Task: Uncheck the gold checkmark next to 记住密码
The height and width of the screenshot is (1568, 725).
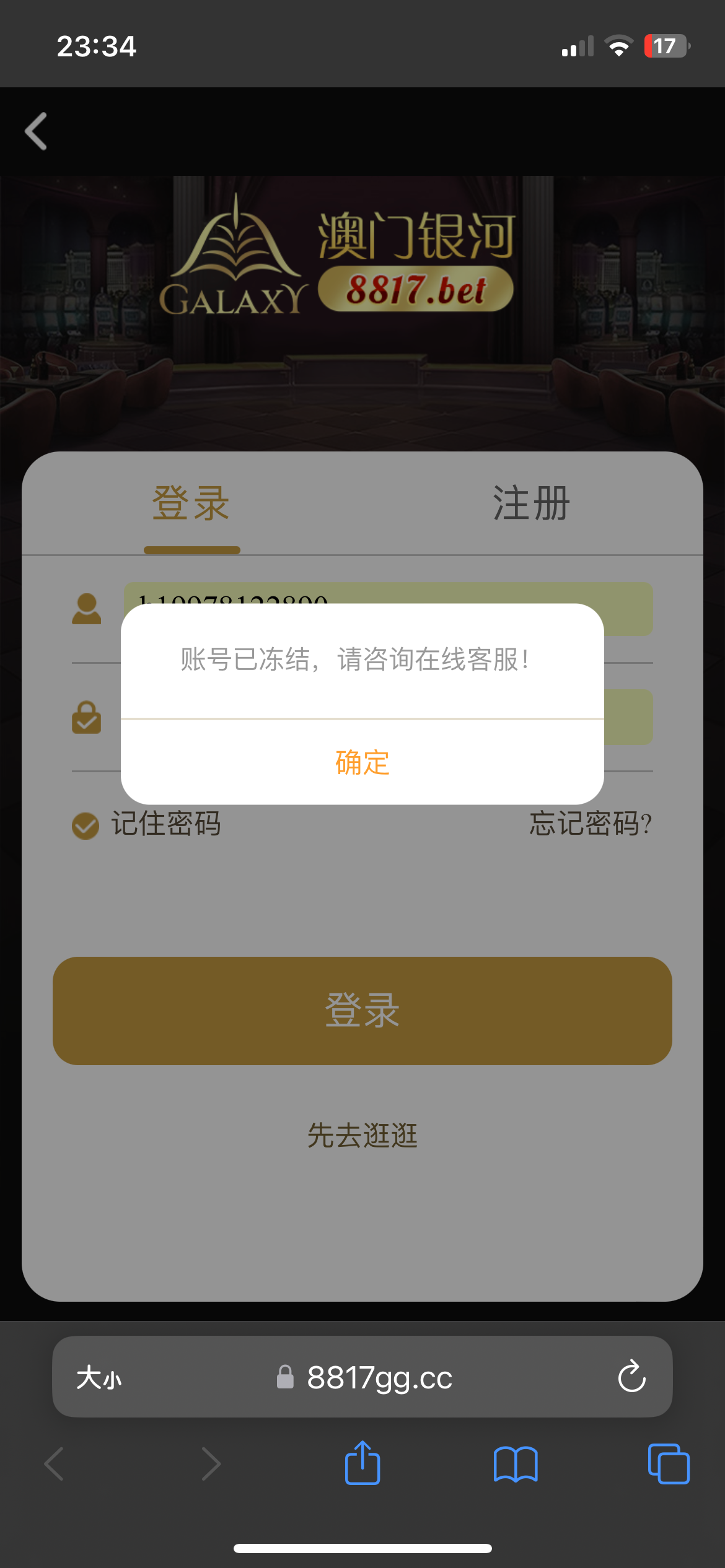Action: click(x=85, y=825)
